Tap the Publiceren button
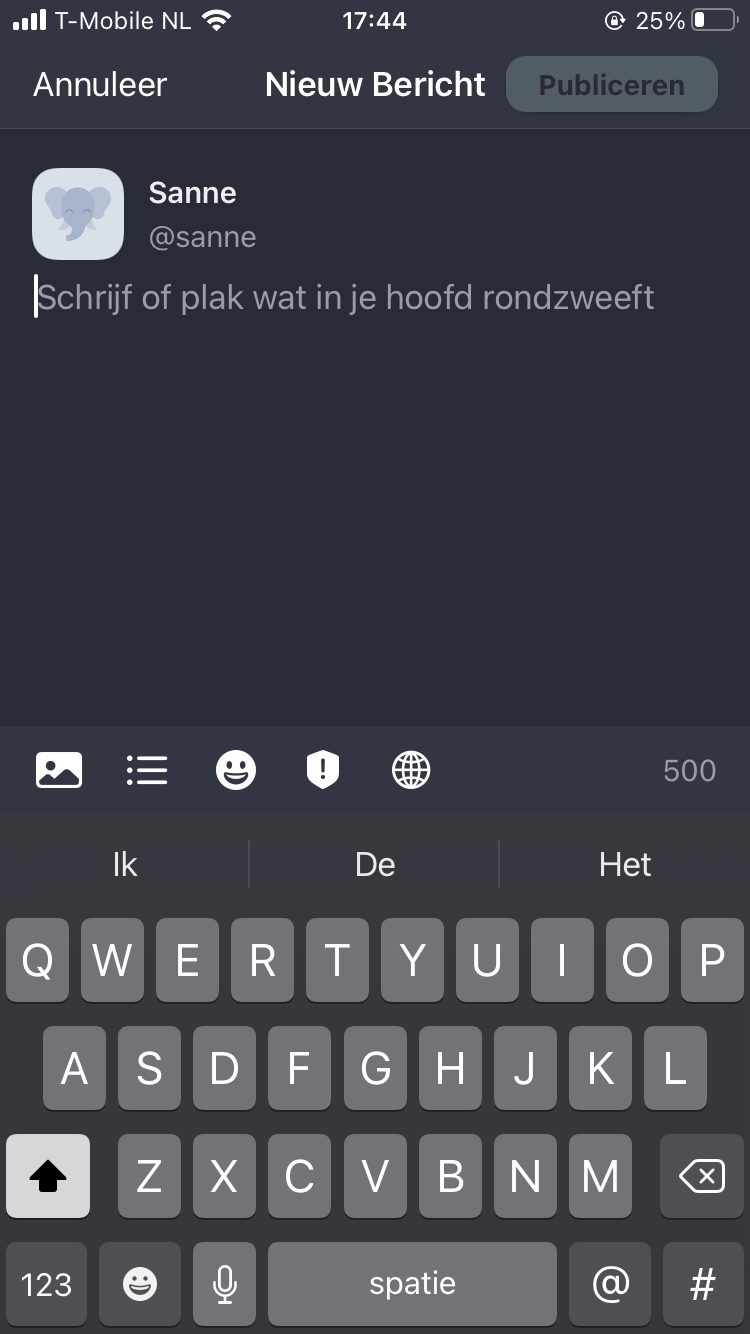 click(x=612, y=85)
